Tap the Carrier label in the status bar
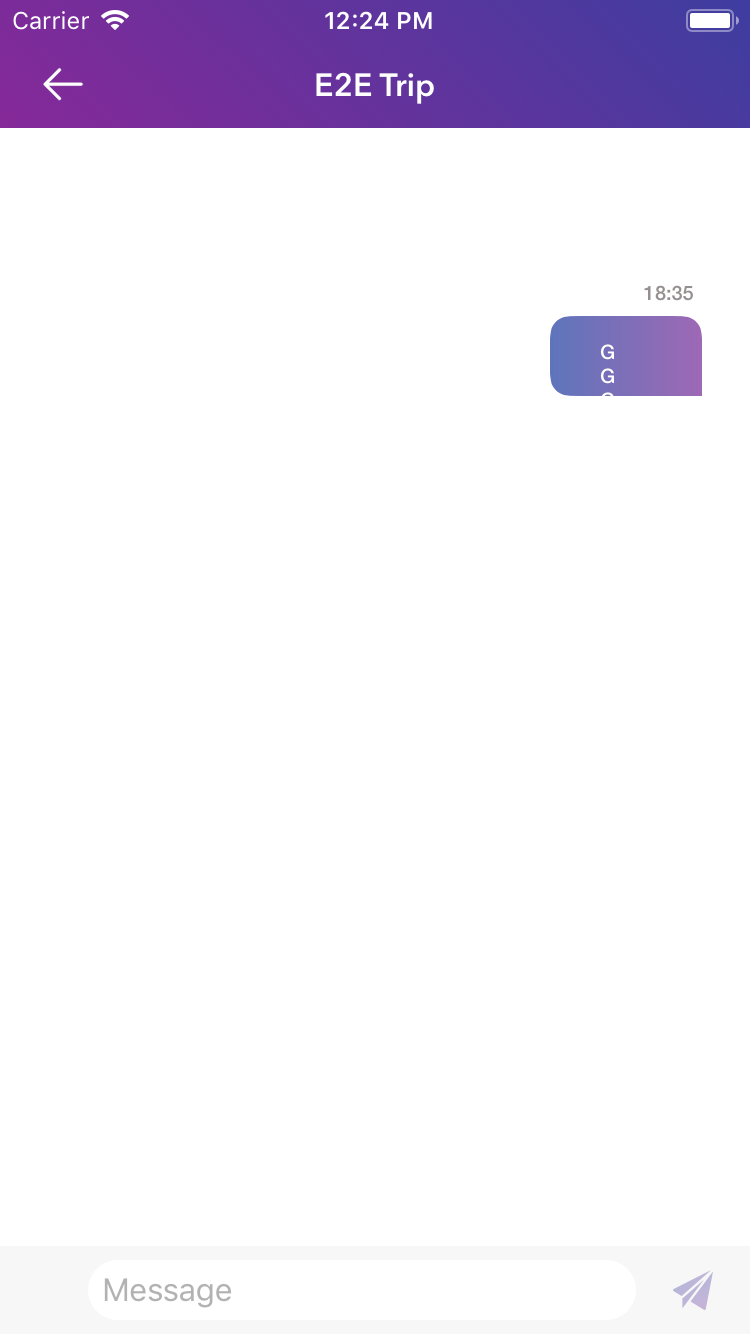 coord(50,20)
